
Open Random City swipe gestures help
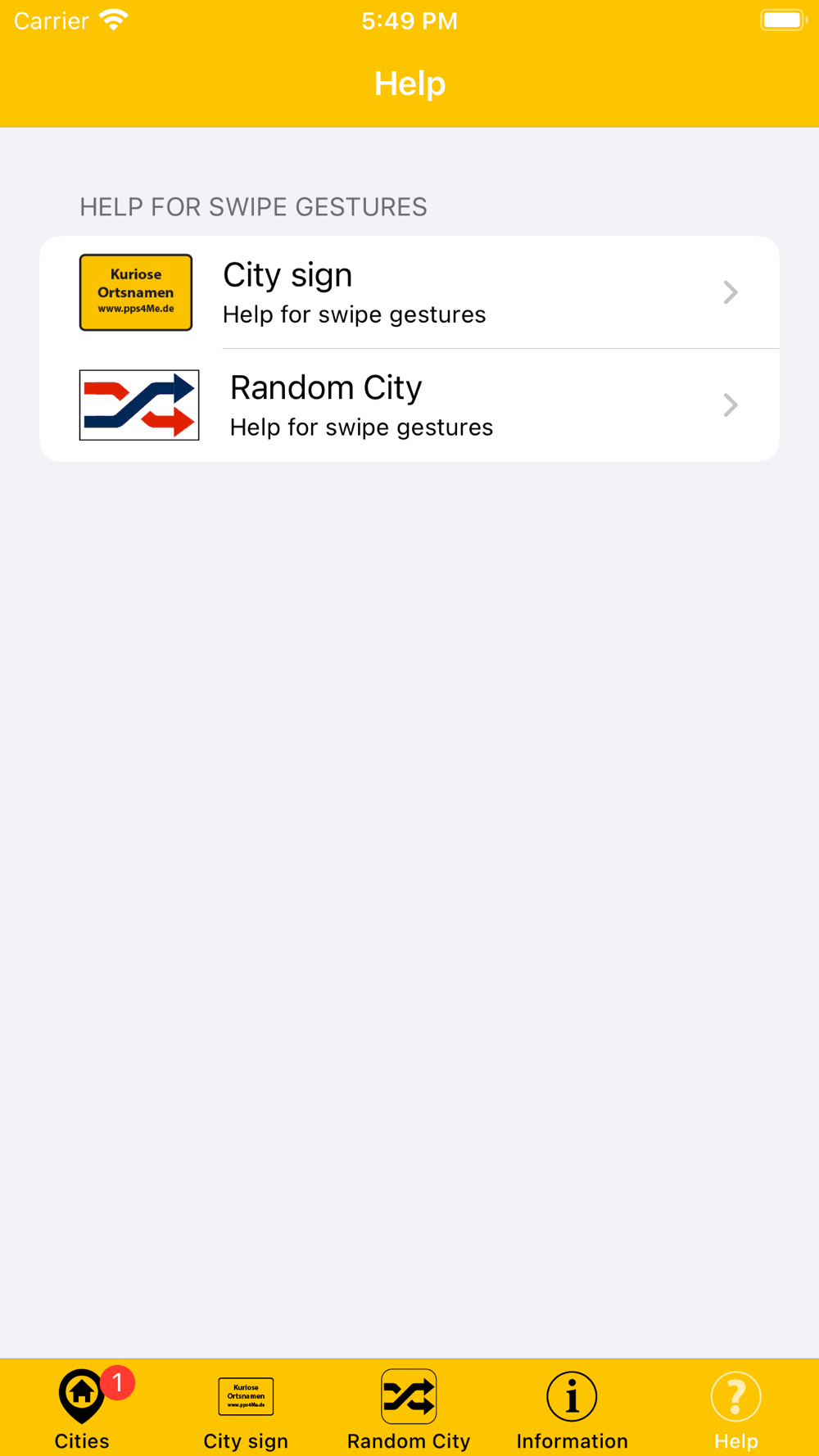click(x=409, y=405)
